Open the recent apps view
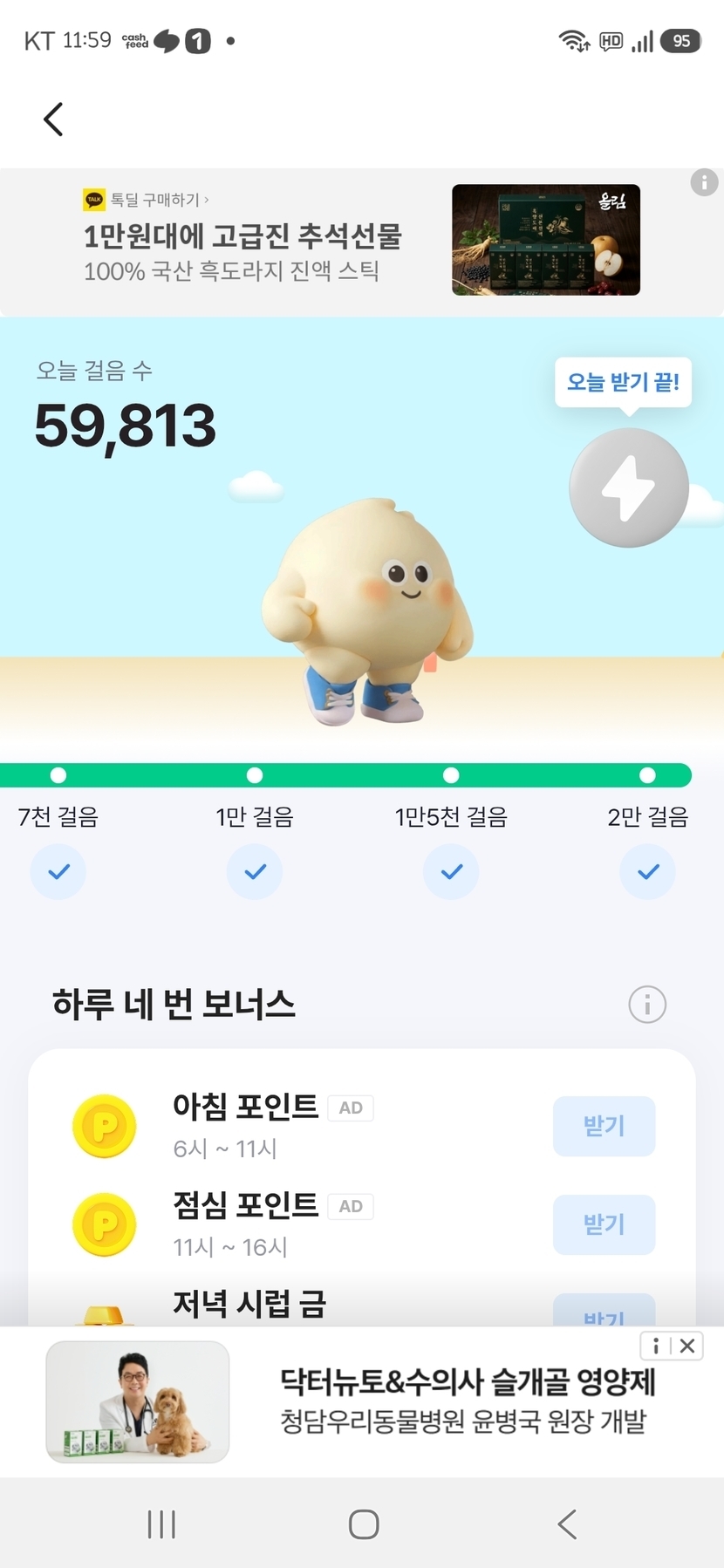The width and height of the screenshot is (724, 1568). [161, 1524]
